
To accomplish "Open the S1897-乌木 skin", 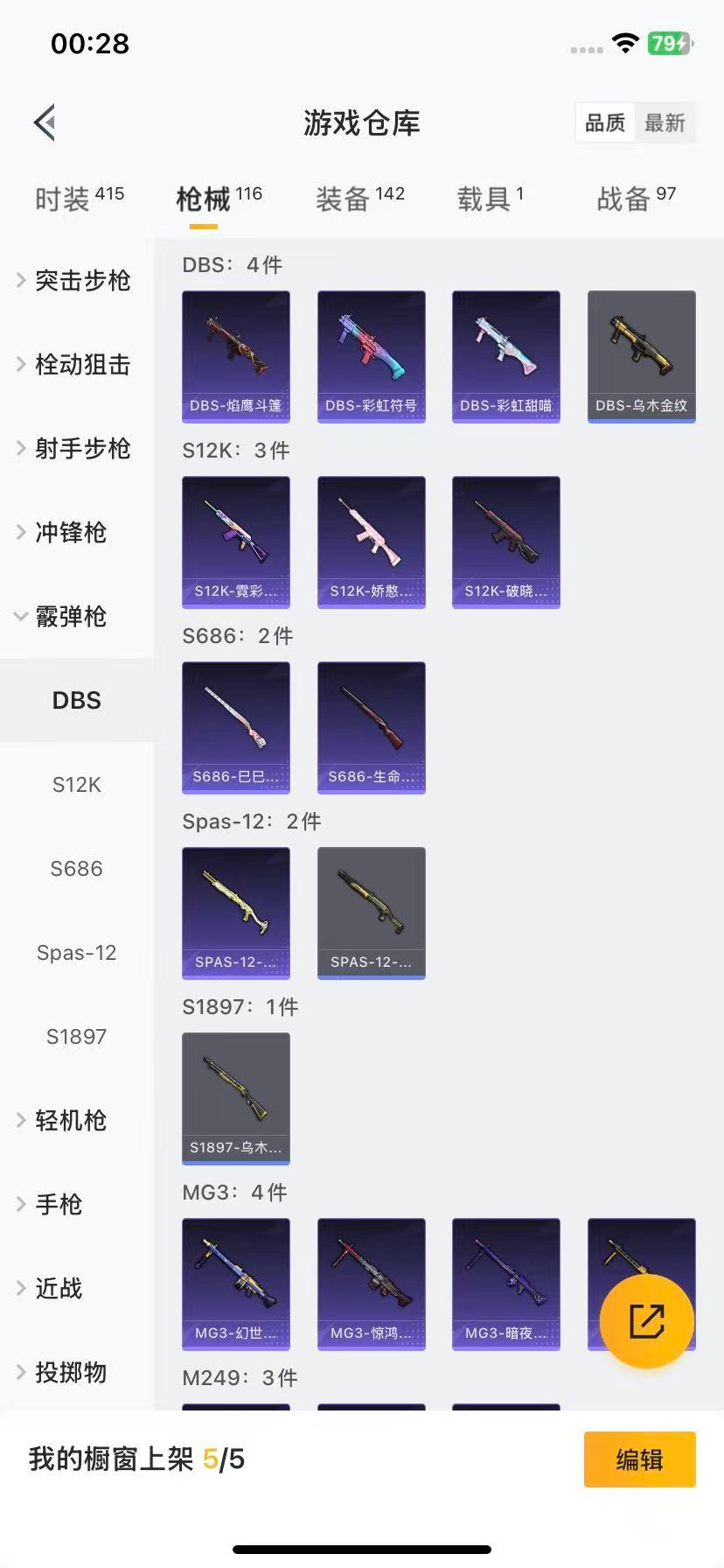I will (236, 1098).
